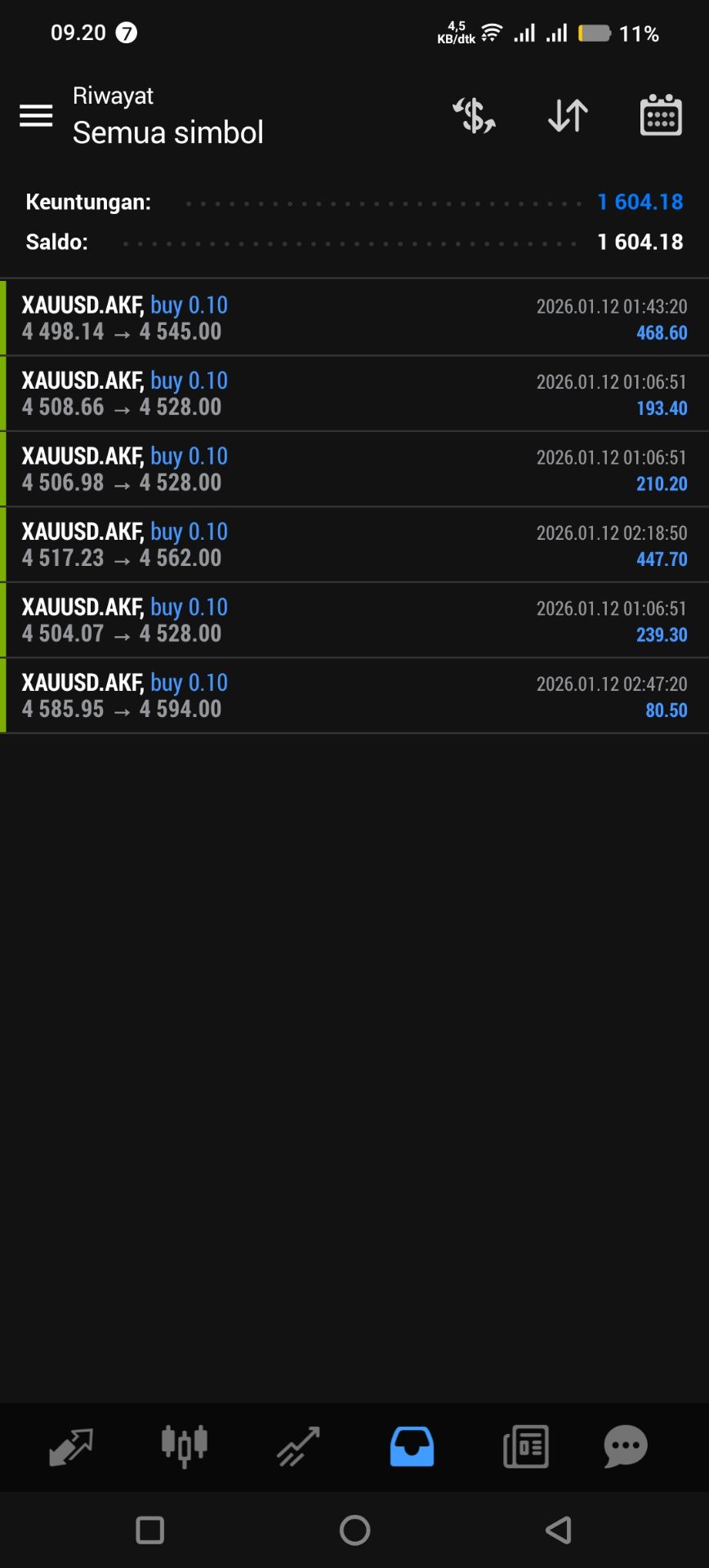Open the trade with profit 468.60
This screenshot has height=1568, width=709.
tap(354, 318)
